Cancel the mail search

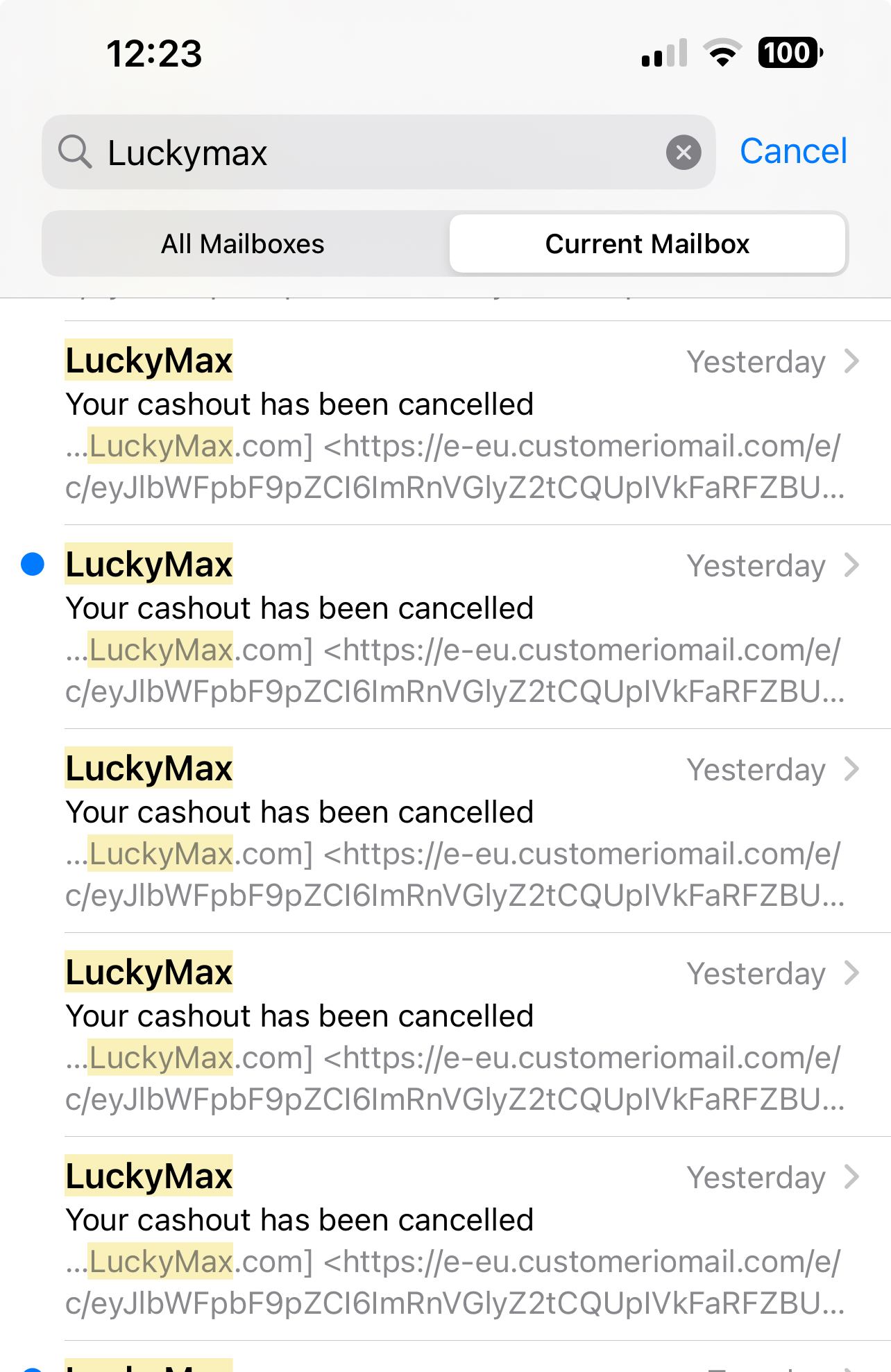point(793,151)
